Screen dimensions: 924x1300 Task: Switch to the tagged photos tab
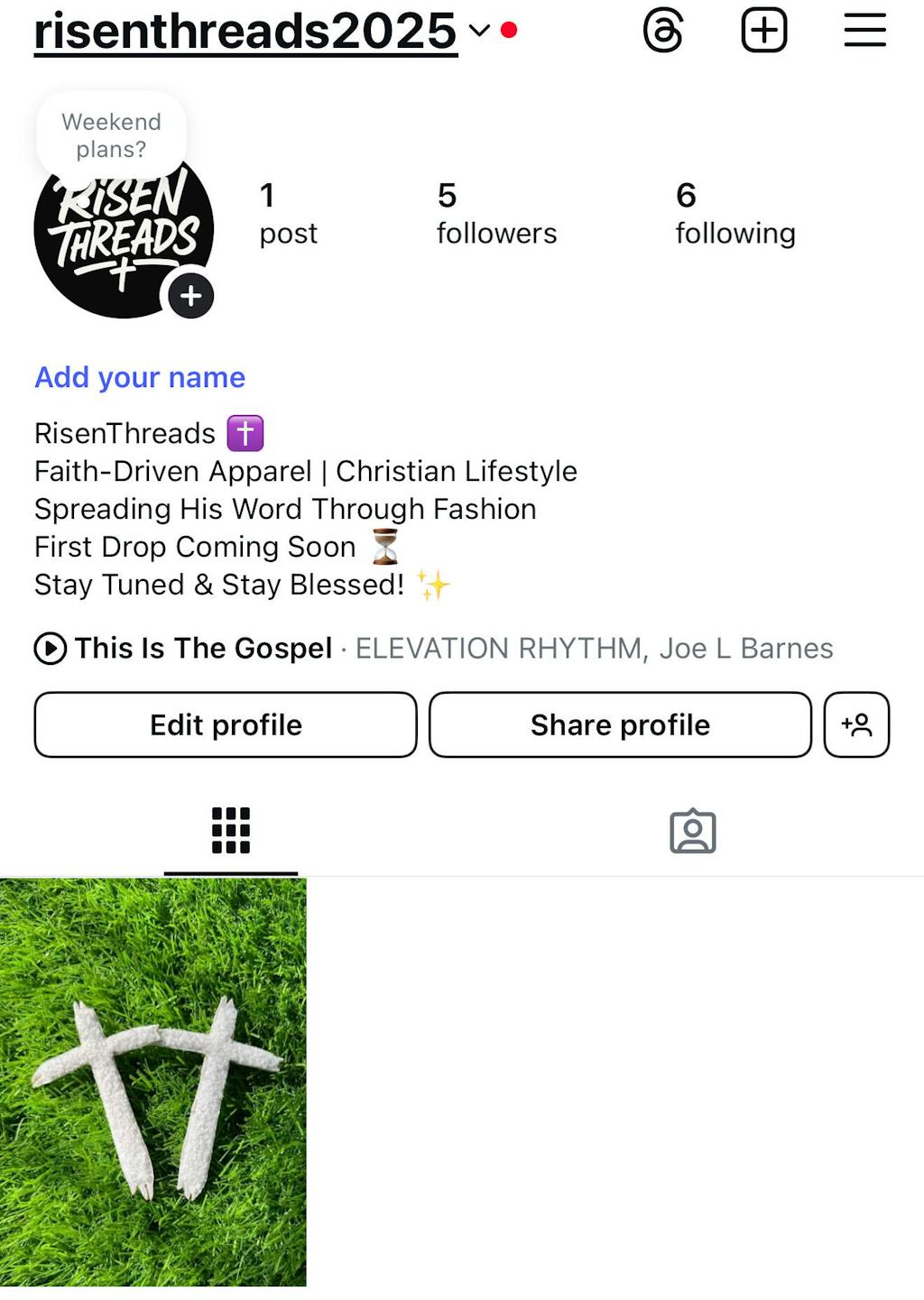click(x=692, y=831)
